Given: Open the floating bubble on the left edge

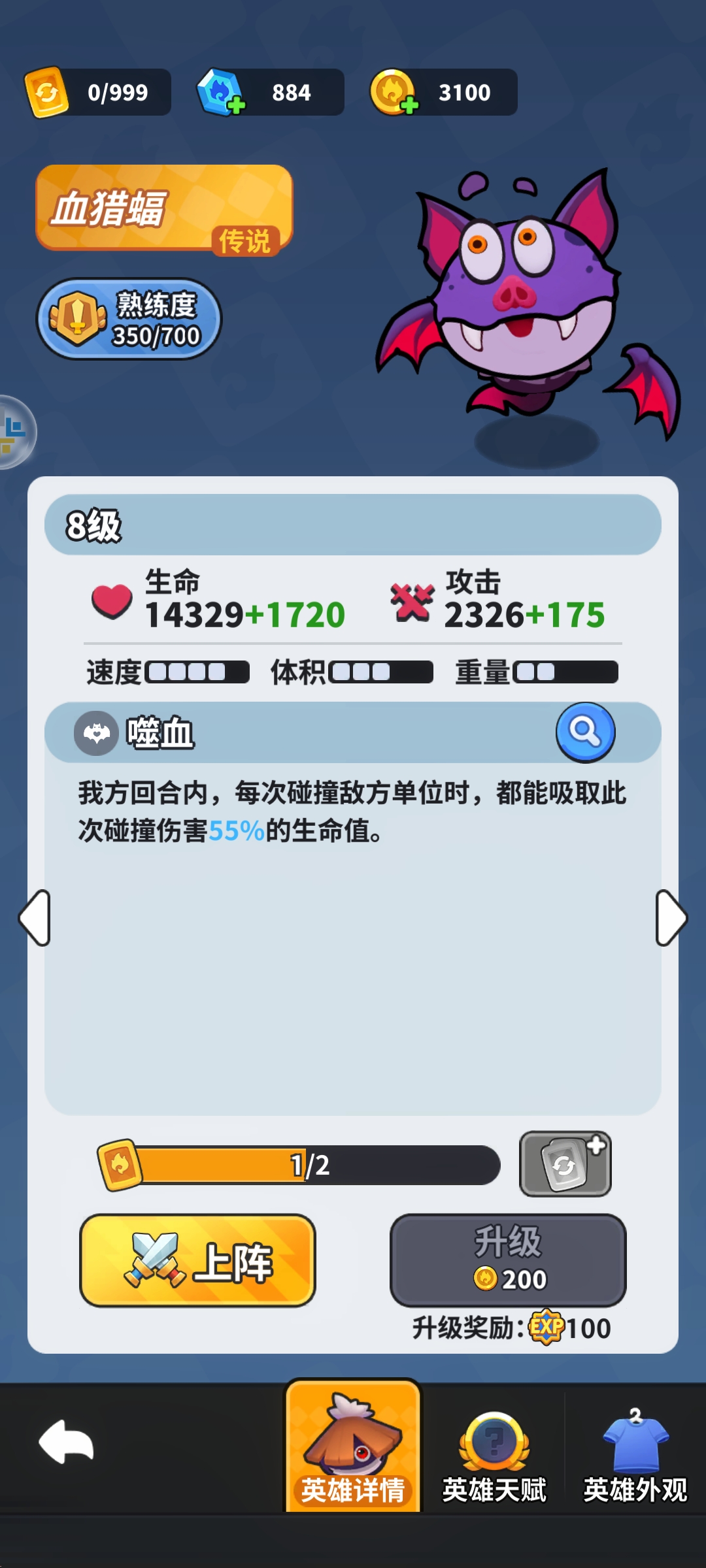Looking at the screenshot, I should pos(16,432).
